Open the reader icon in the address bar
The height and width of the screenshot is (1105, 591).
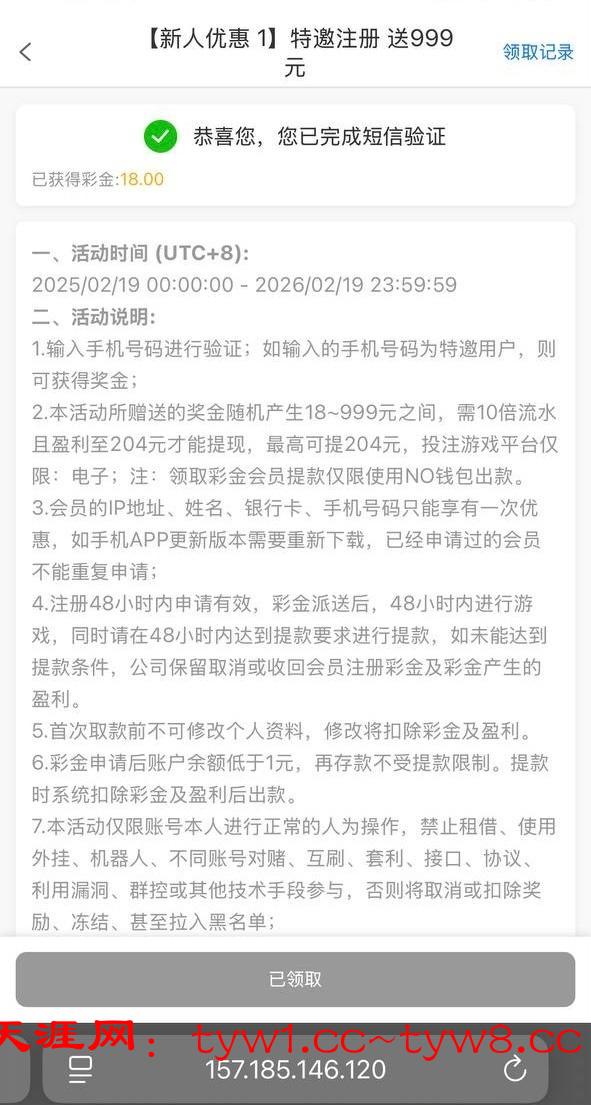point(80,1069)
